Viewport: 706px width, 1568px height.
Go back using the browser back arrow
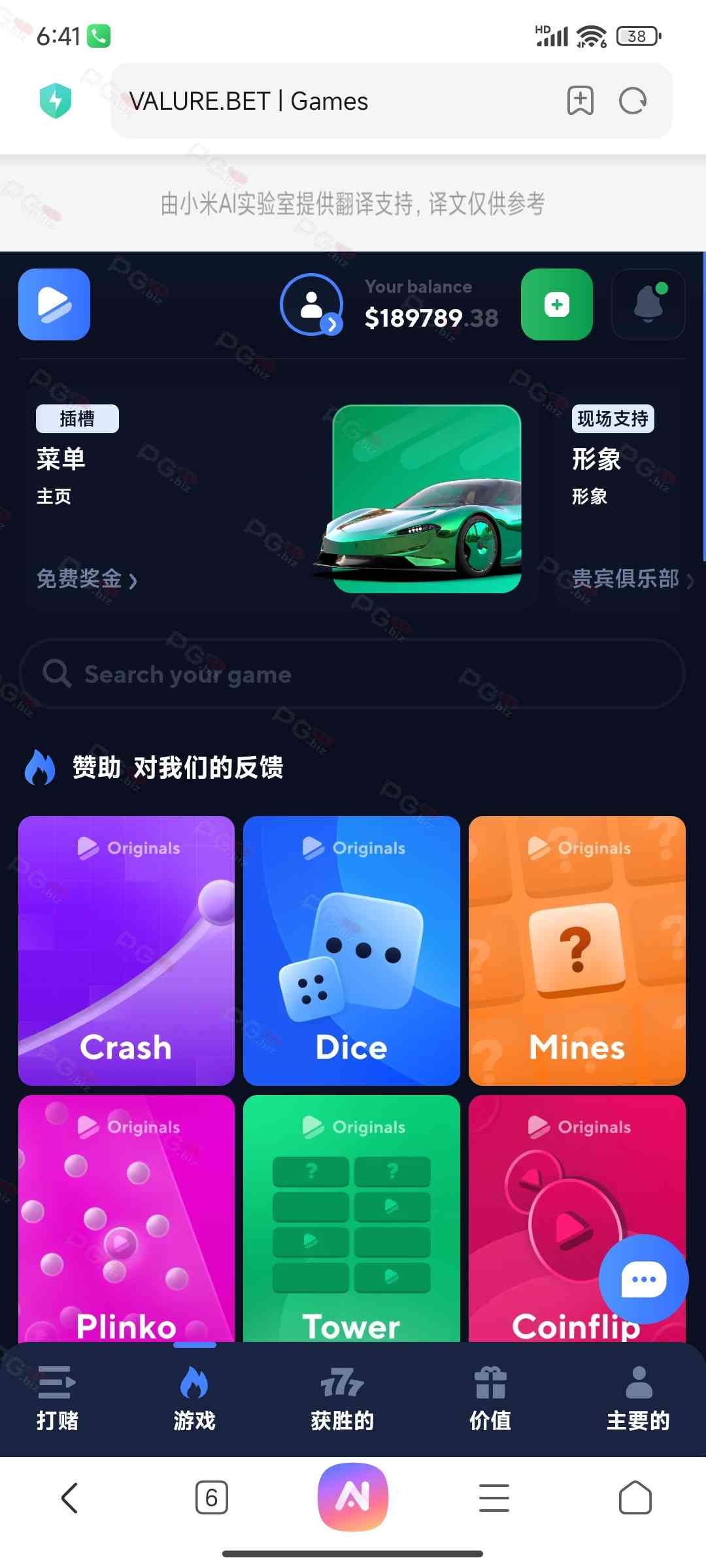(69, 1497)
